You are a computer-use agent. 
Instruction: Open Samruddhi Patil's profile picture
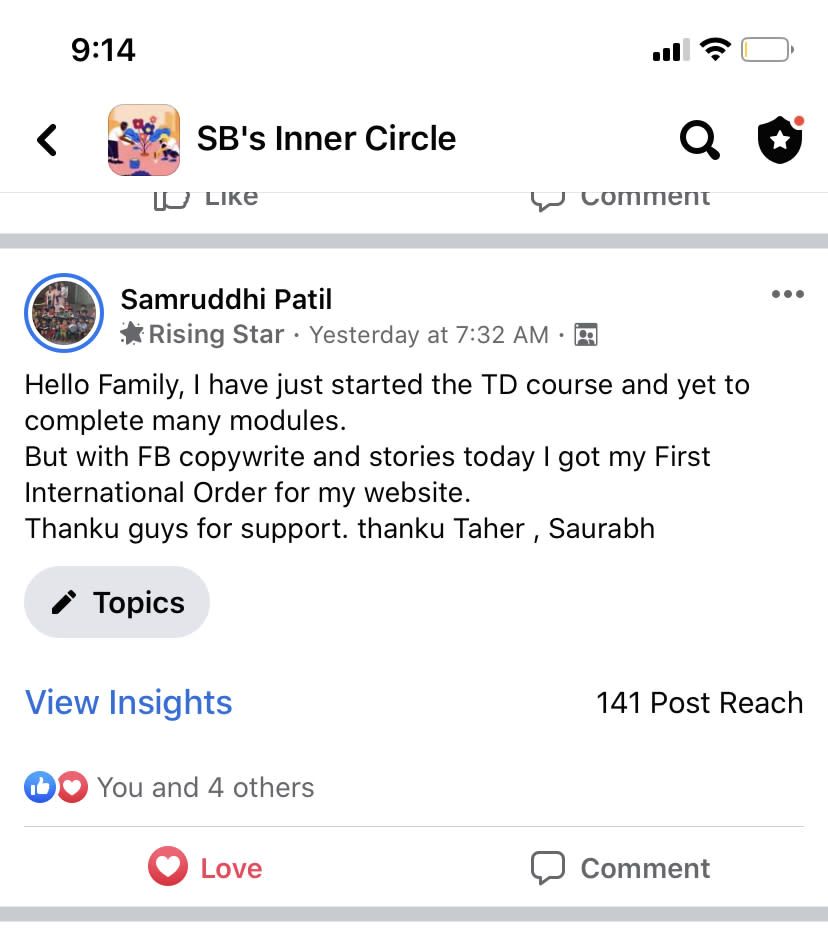[x=64, y=313]
